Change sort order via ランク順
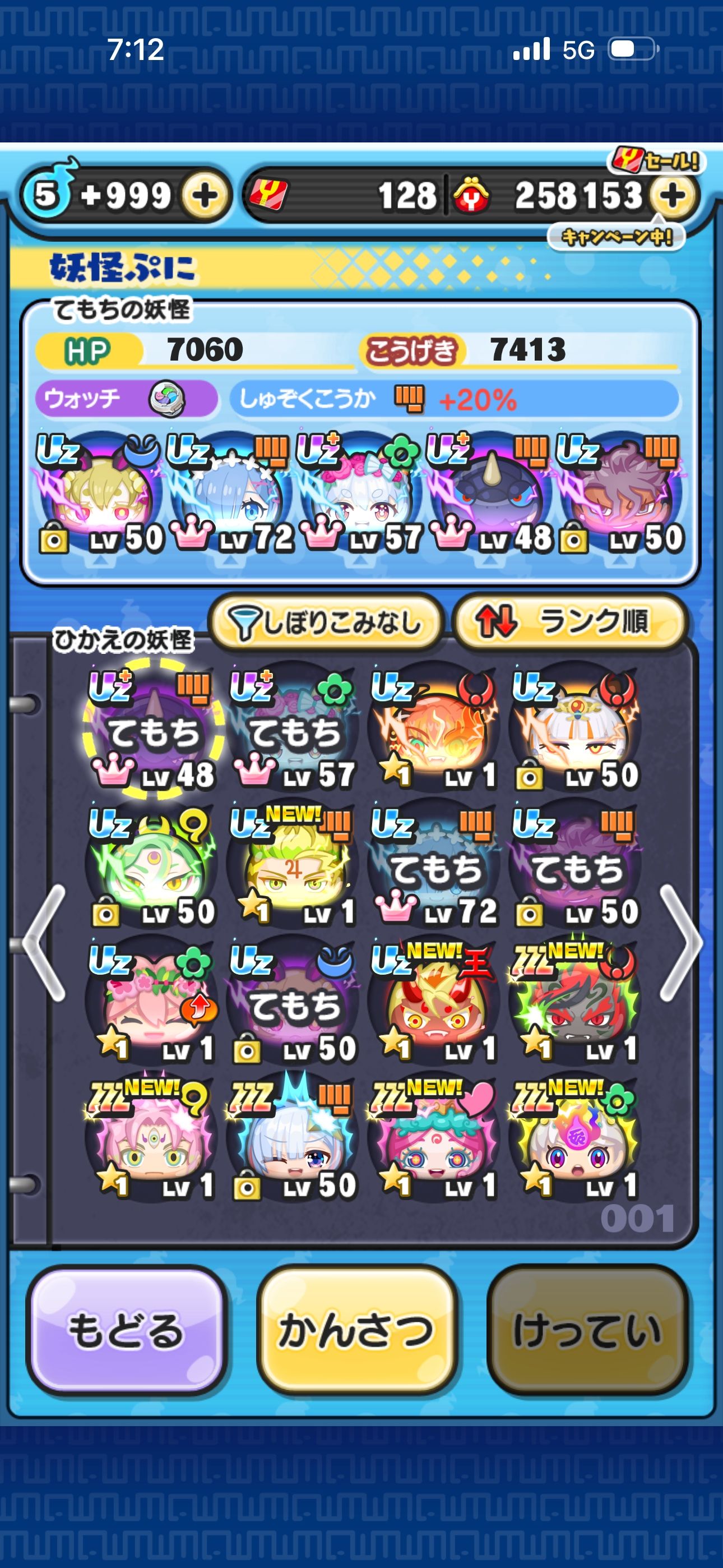Viewport: 723px width, 1568px height. click(x=570, y=622)
